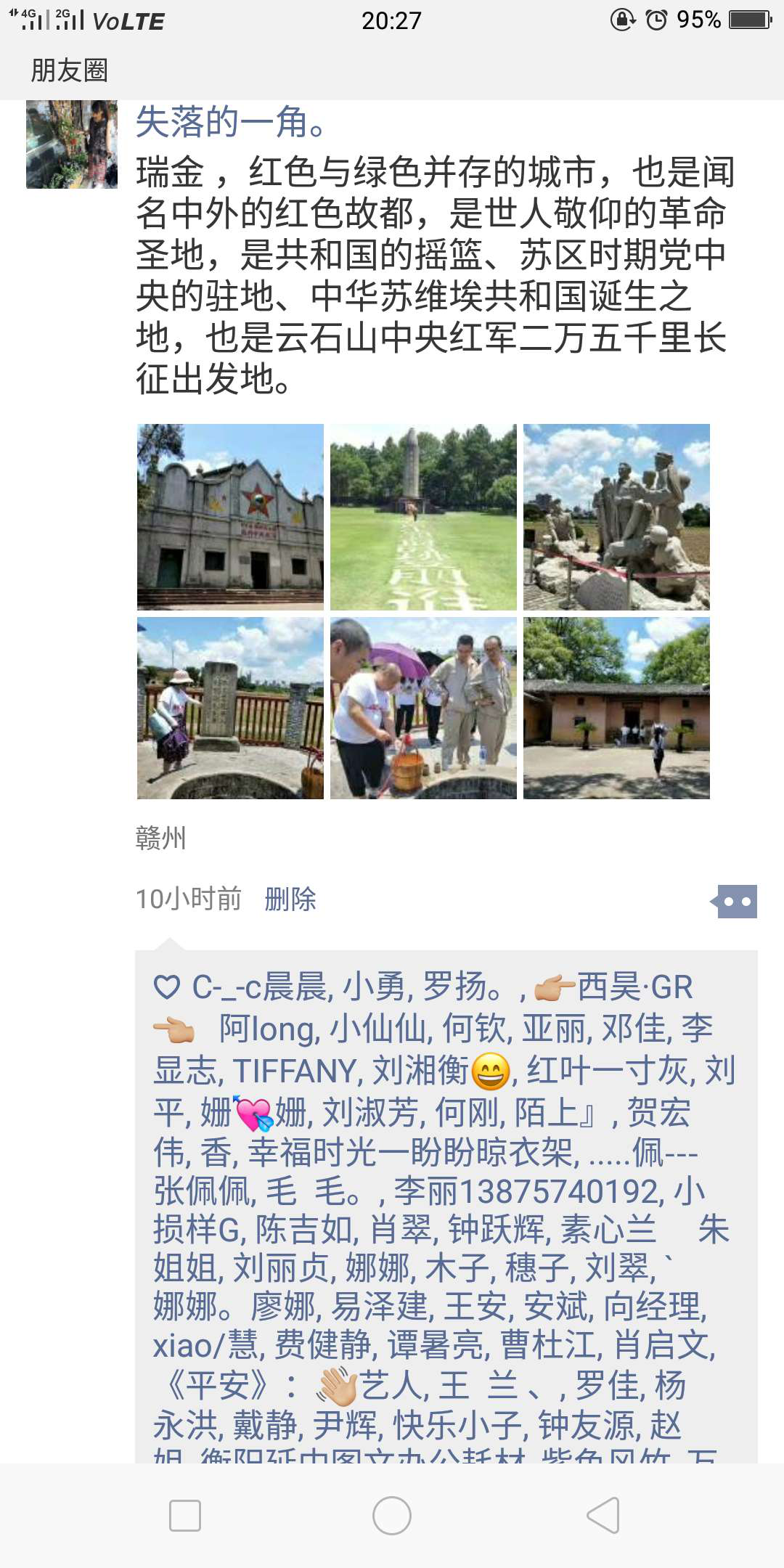Open liker TIFFANY's profile
The image size is (784, 1568).
(x=294, y=1071)
